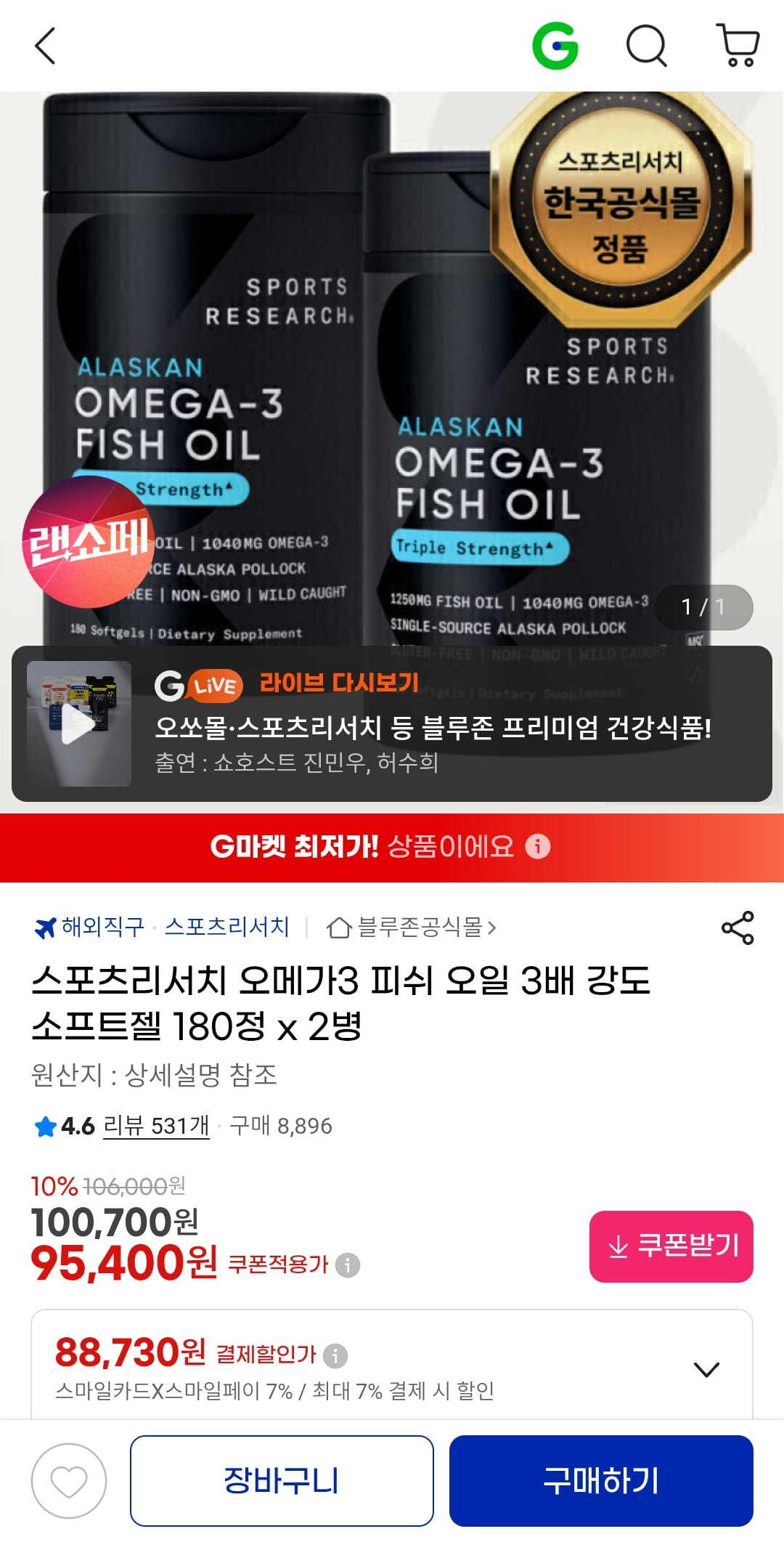The image size is (784, 1542).
Task: Open the shopping cart
Action: point(738,46)
